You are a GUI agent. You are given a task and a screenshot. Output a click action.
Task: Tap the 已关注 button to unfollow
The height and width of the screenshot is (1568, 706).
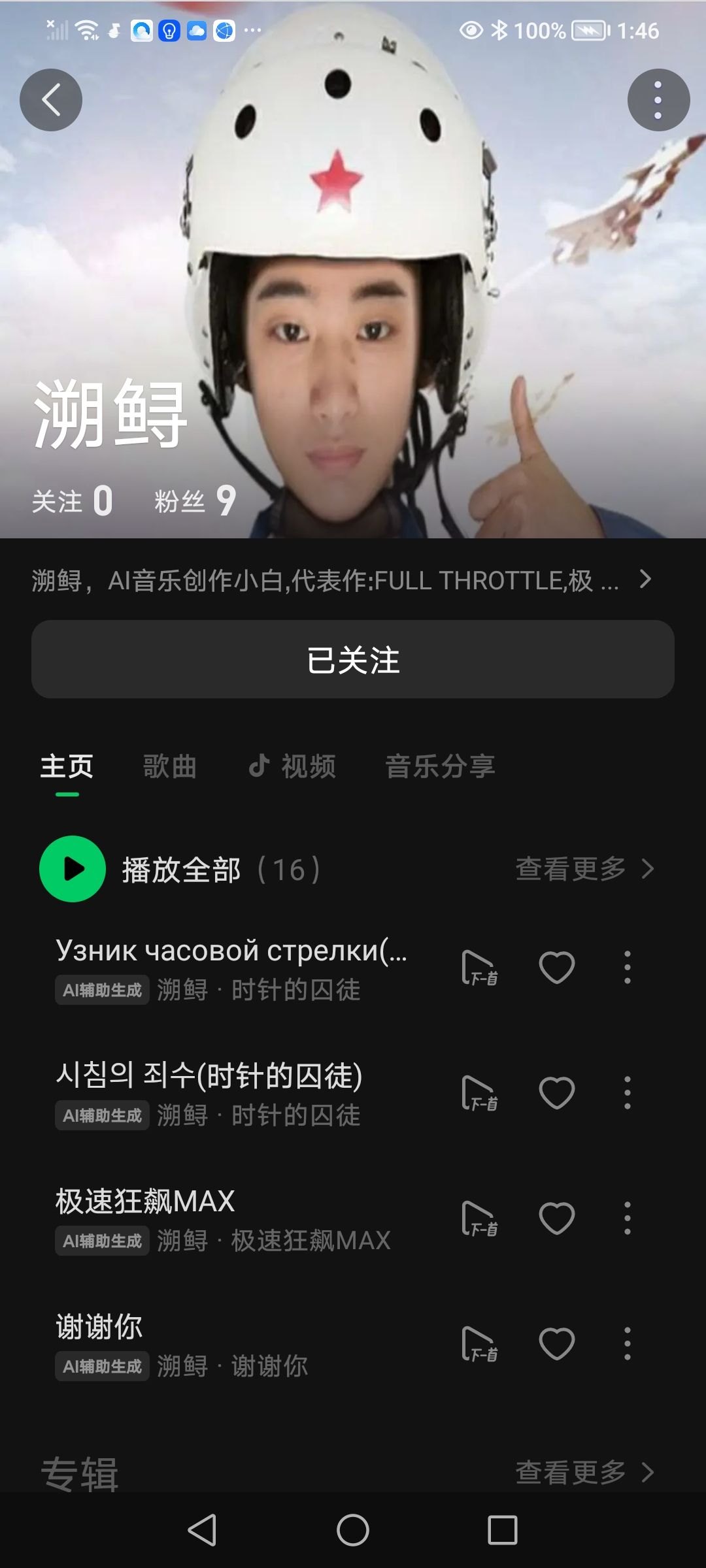click(353, 659)
